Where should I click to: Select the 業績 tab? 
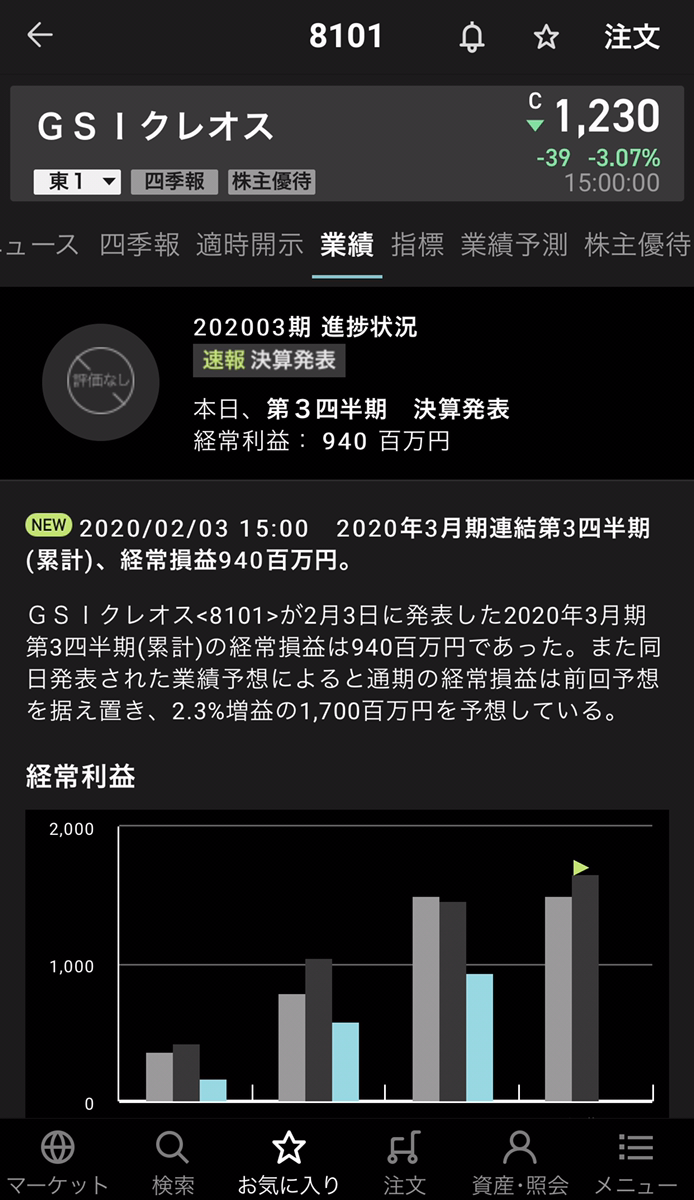pos(347,245)
